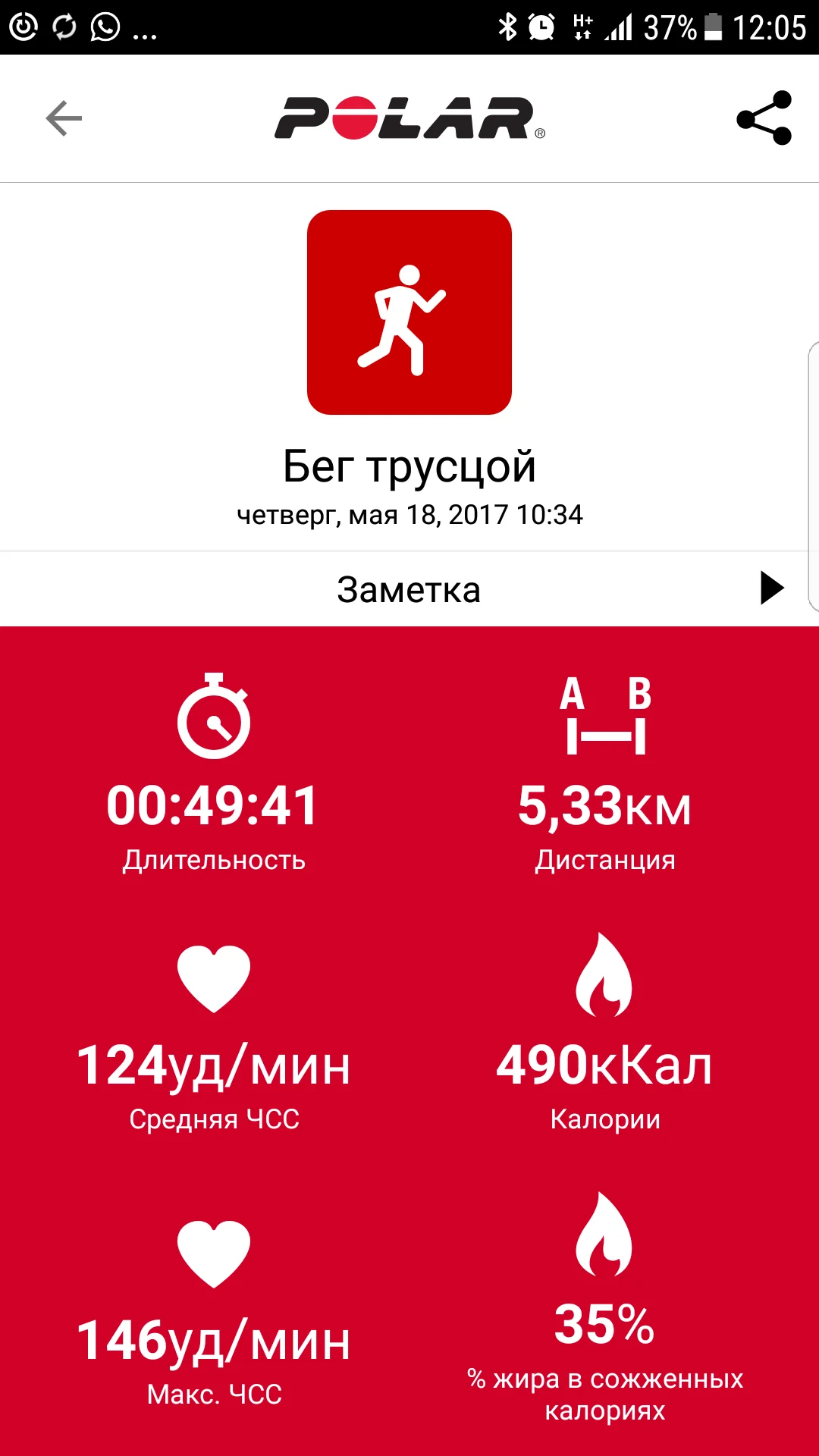Open the Заметка note row
Image resolution: width=819 pixels, height=1456 pixels.
click(409, 589)
